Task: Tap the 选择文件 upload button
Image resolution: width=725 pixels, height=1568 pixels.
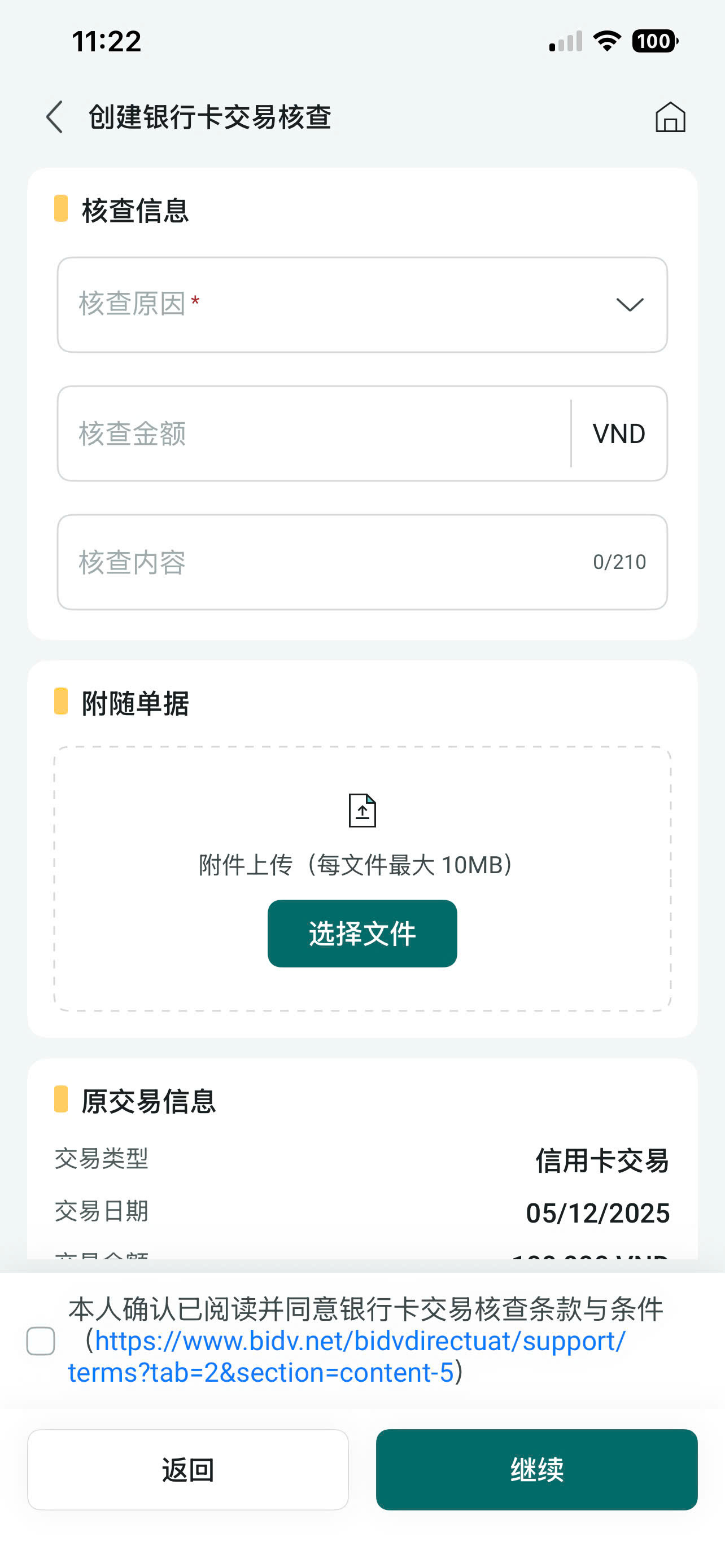Action: pos(362,933)
